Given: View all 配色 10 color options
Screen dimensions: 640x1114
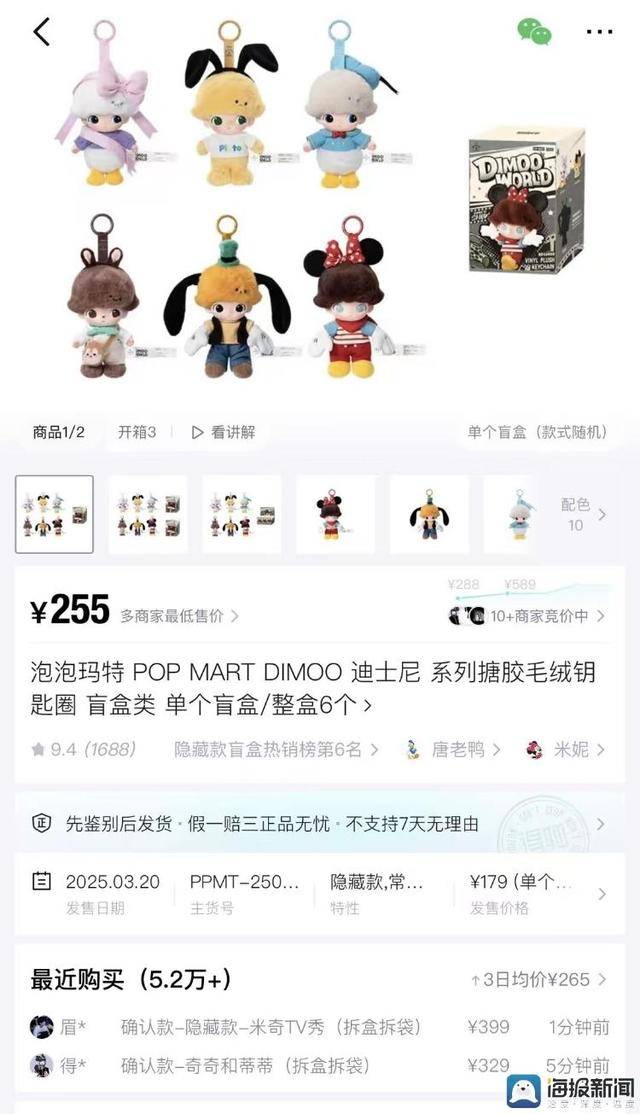Looking at the screenshot, I should pos(581,515).
